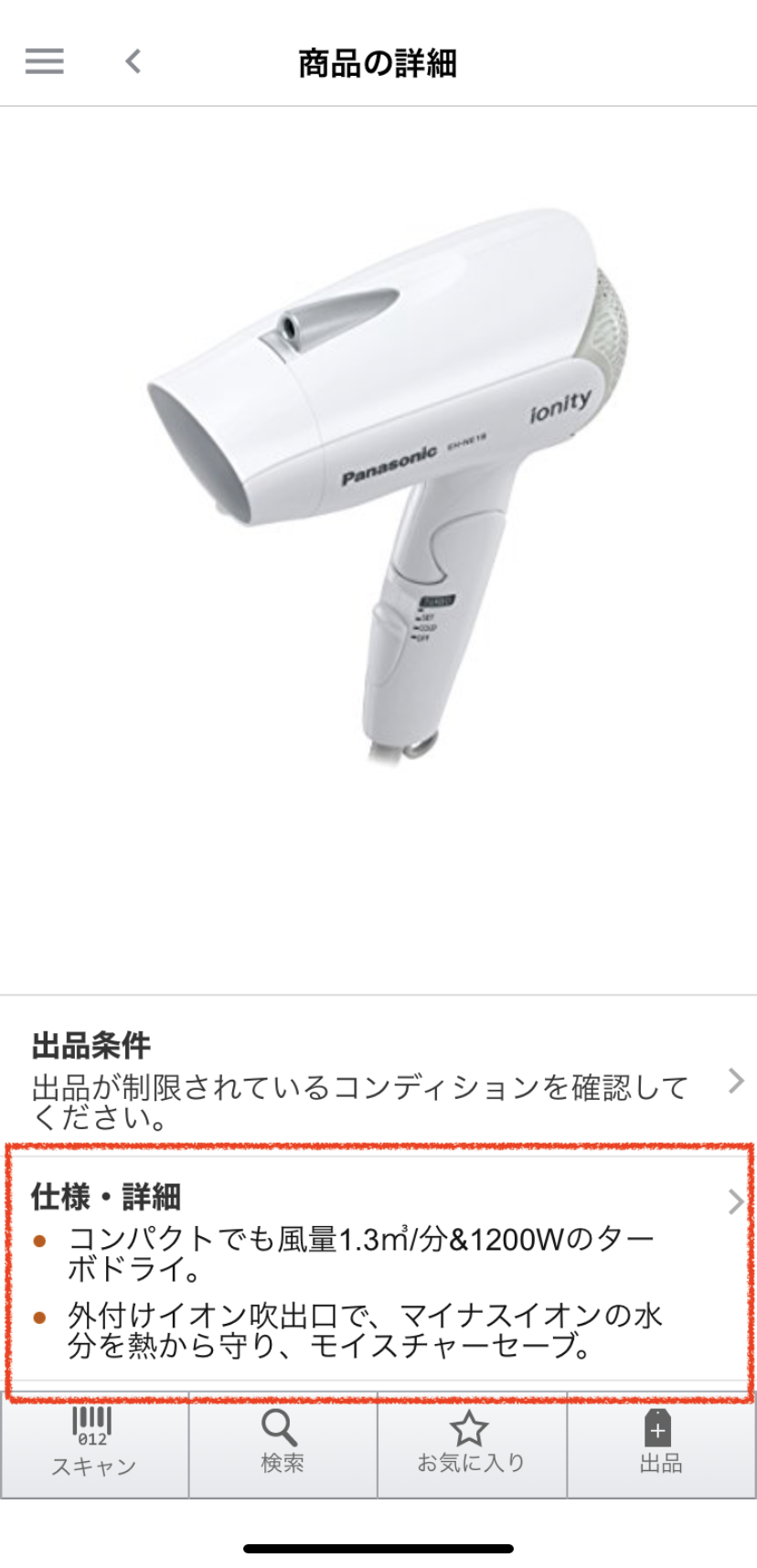Switch to the 検索 tab
Image resolution: width=757 pixels, height=1568 pixels.
coord(283,1444)
